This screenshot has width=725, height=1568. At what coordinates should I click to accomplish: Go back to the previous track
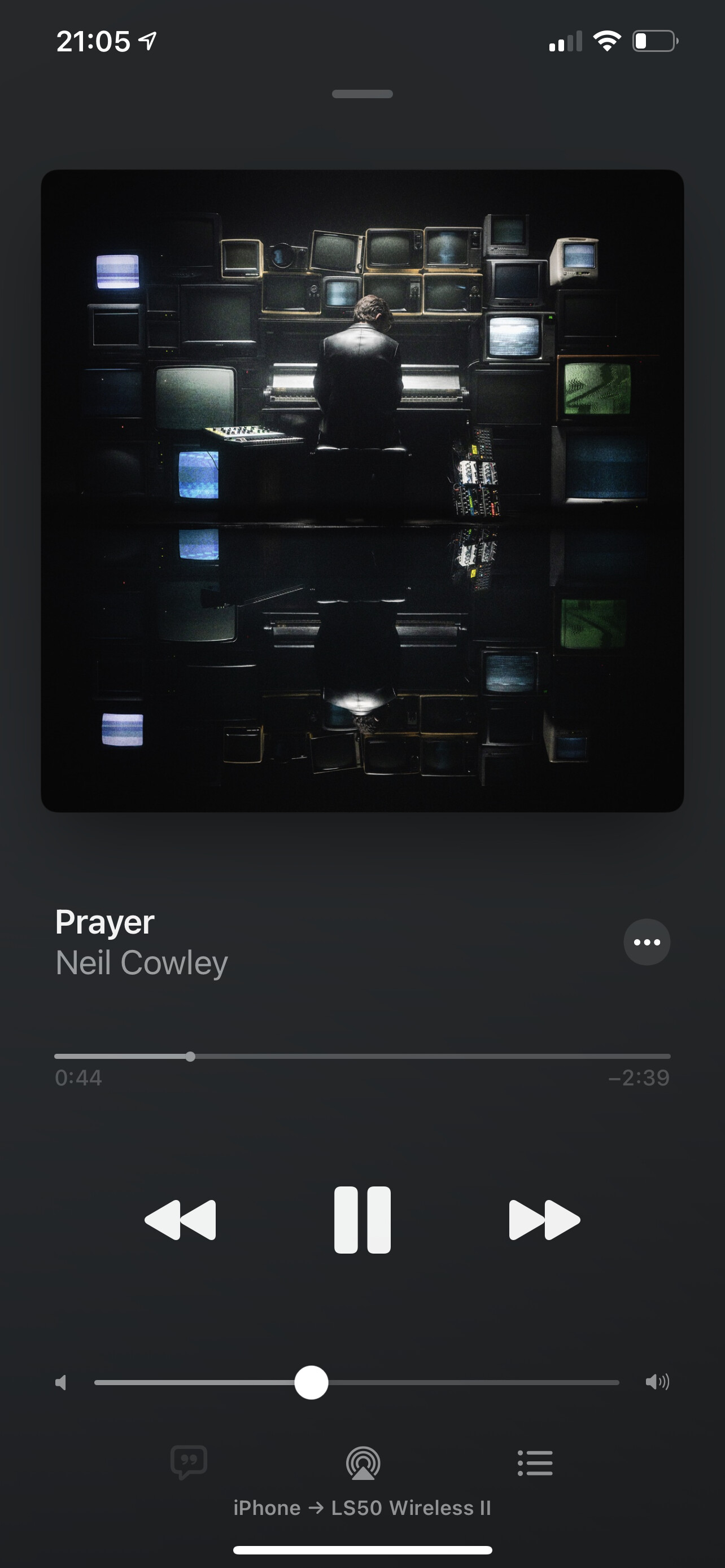pyautogui.click(x=180, y=1219)
